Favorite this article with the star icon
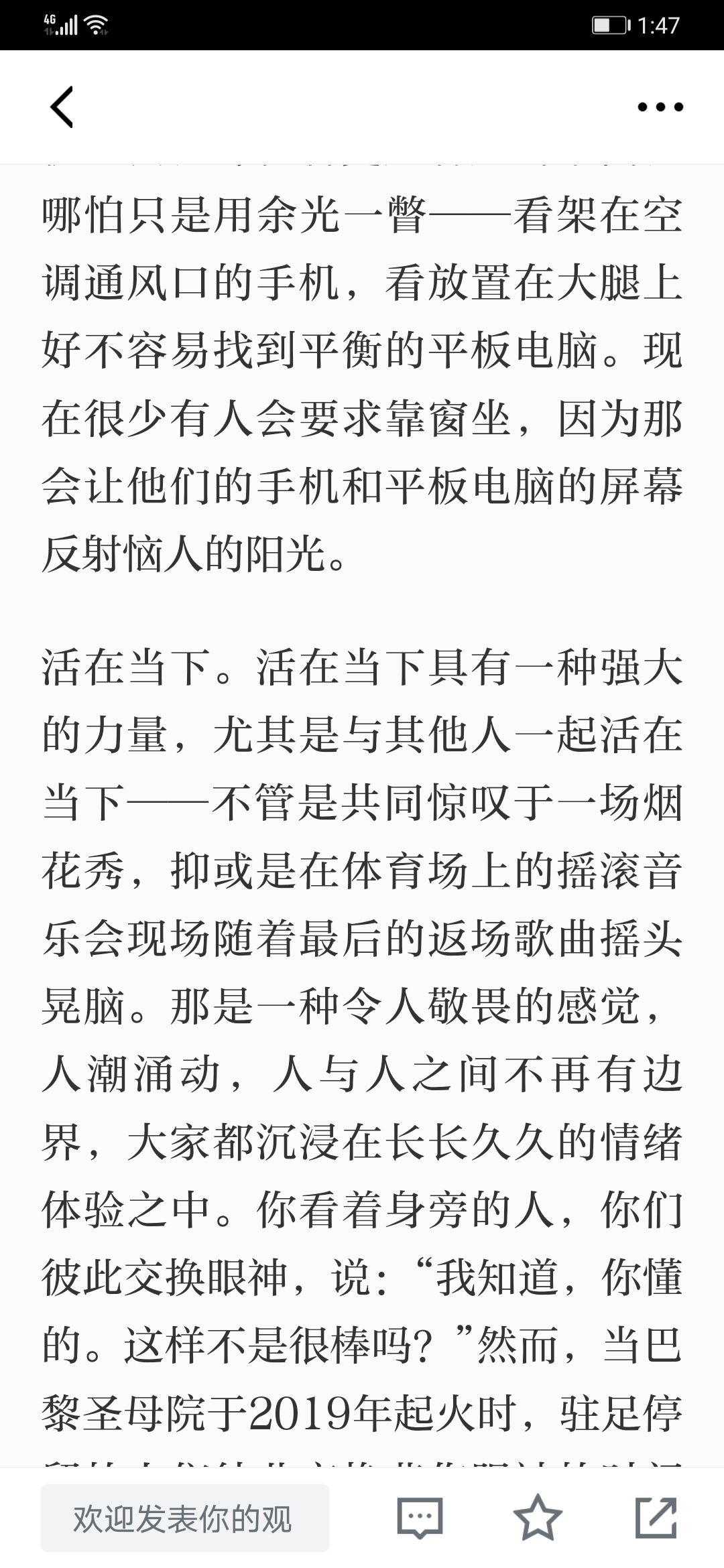The image size is (724, 1568). pos(538,1518)
